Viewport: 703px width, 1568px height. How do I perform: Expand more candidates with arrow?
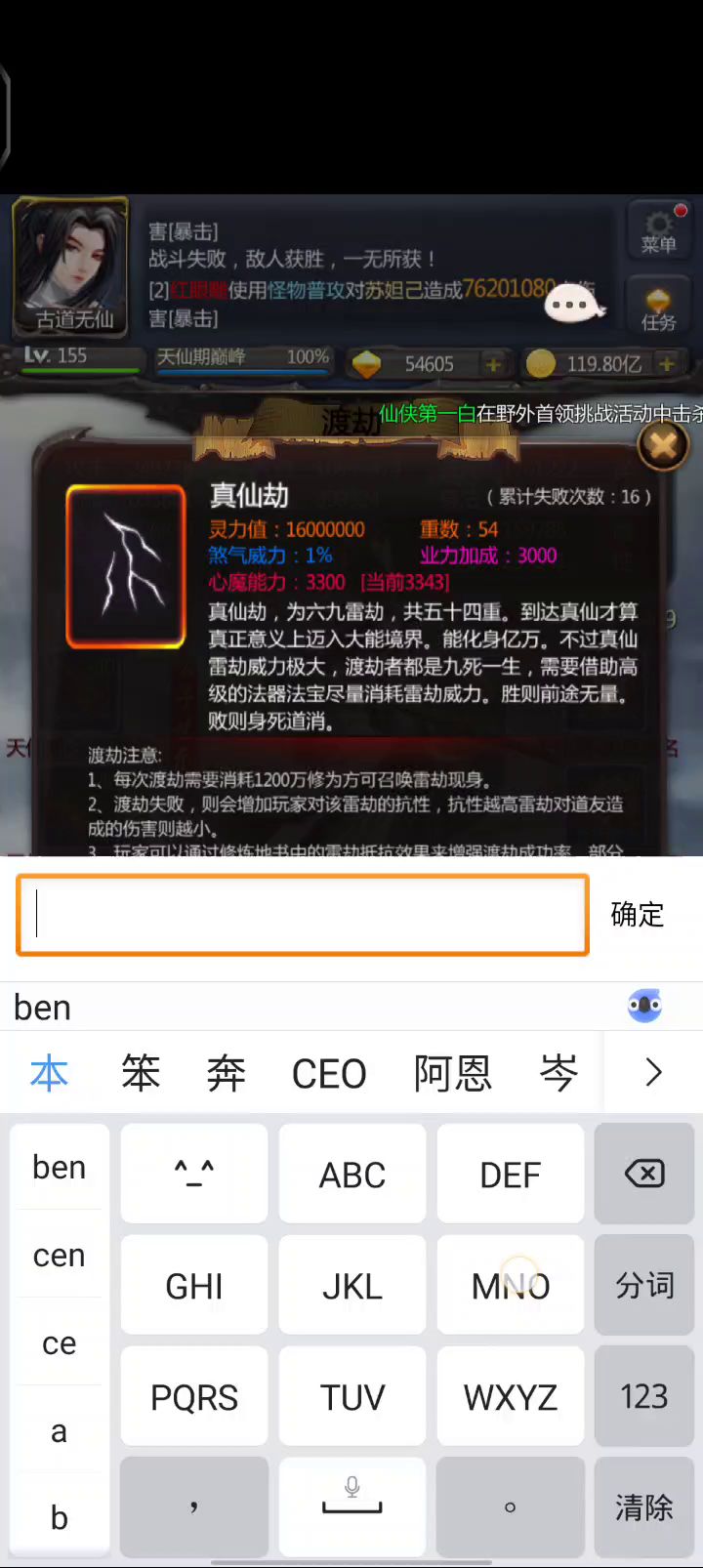(x=653, y=1073)
